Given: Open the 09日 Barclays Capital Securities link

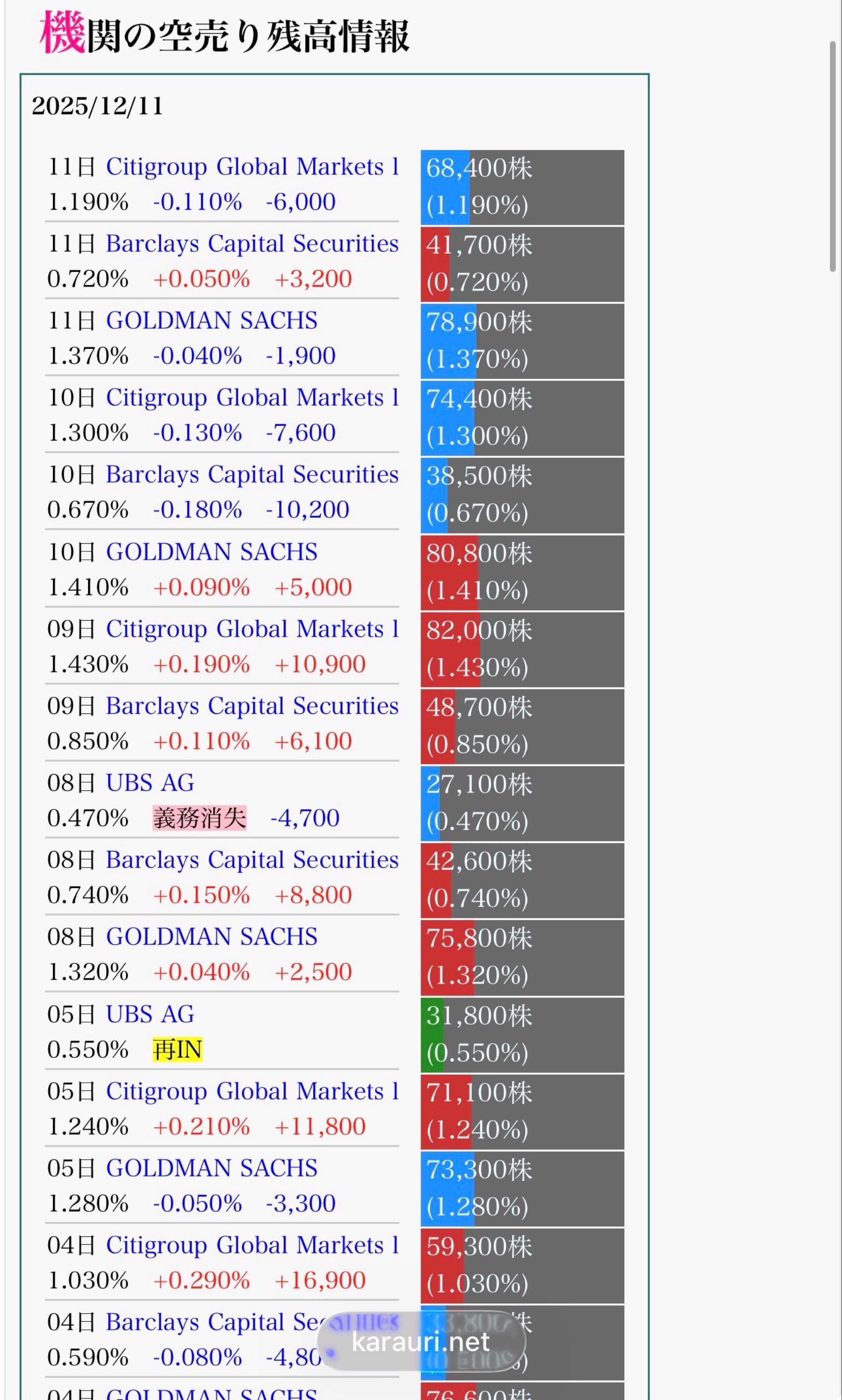Looking at the screenshot, I should click(252, 707).
